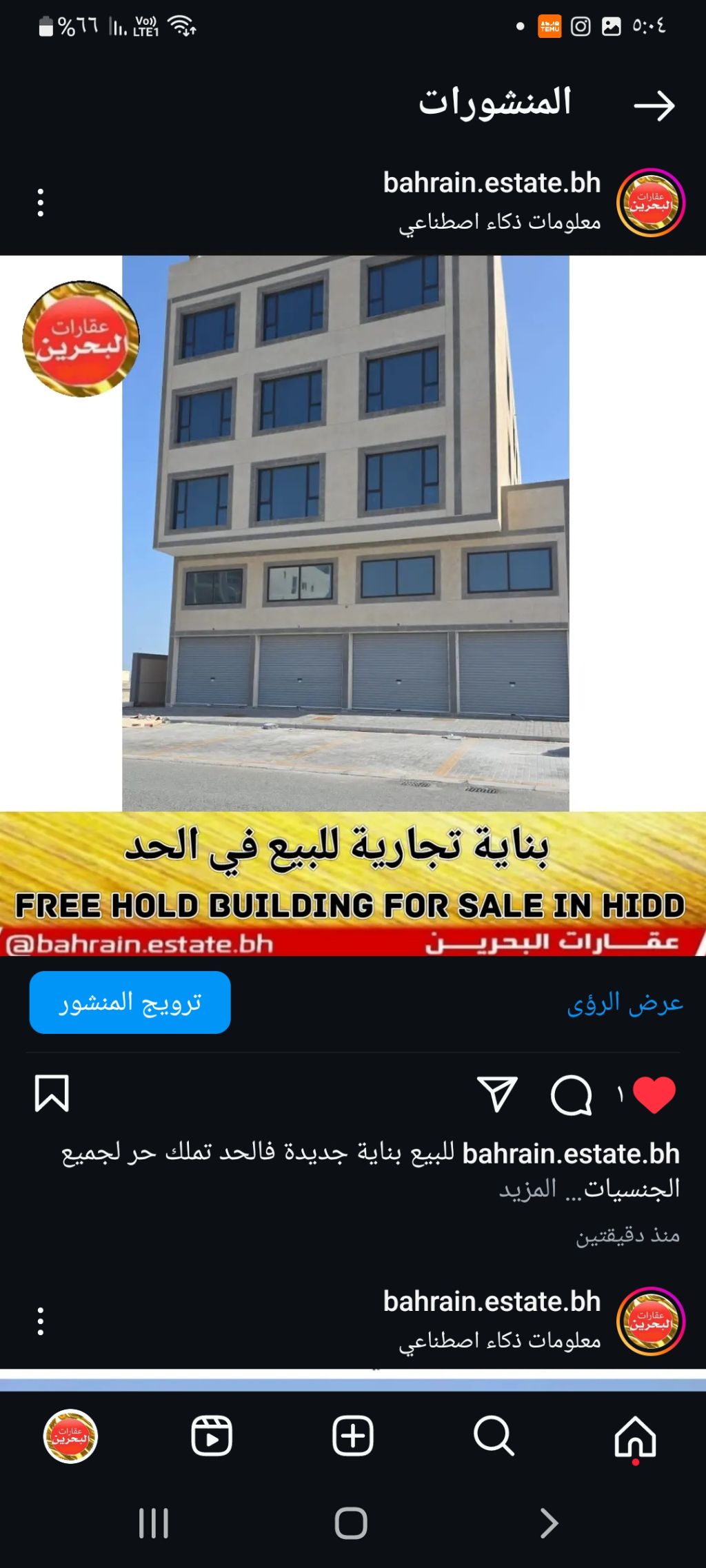The height and width of the screenshot is (1568, 706).
Task: Like the Hidd building post
Action: point(654,1094)
